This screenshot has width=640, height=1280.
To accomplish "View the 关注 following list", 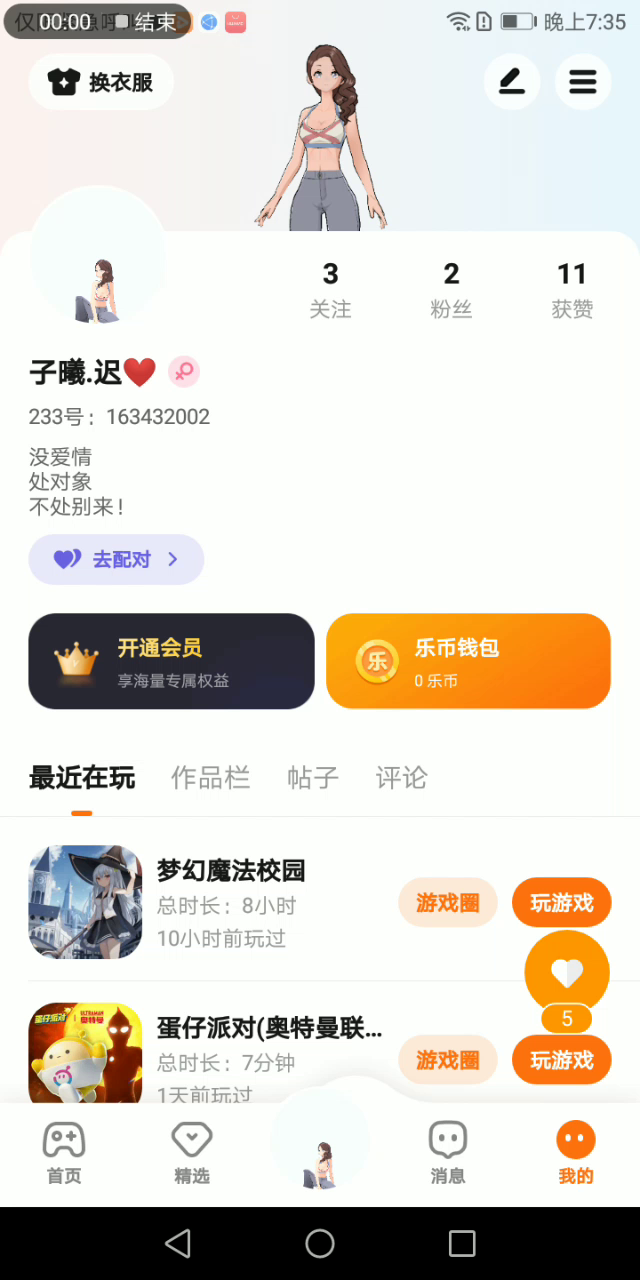I will 330,290.
